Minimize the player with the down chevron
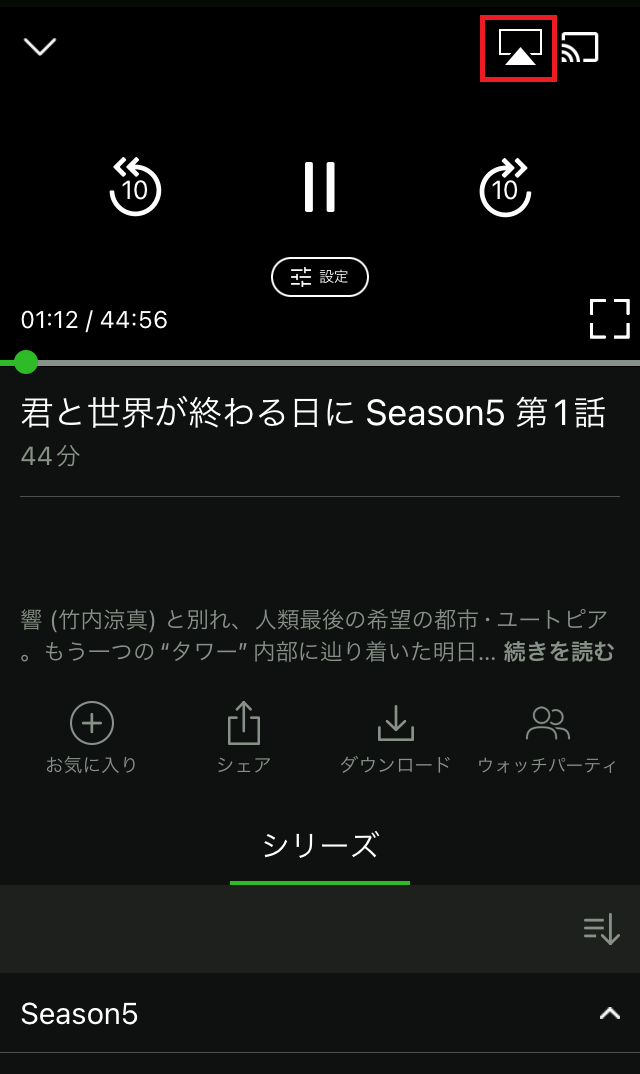 click(40, 47)
